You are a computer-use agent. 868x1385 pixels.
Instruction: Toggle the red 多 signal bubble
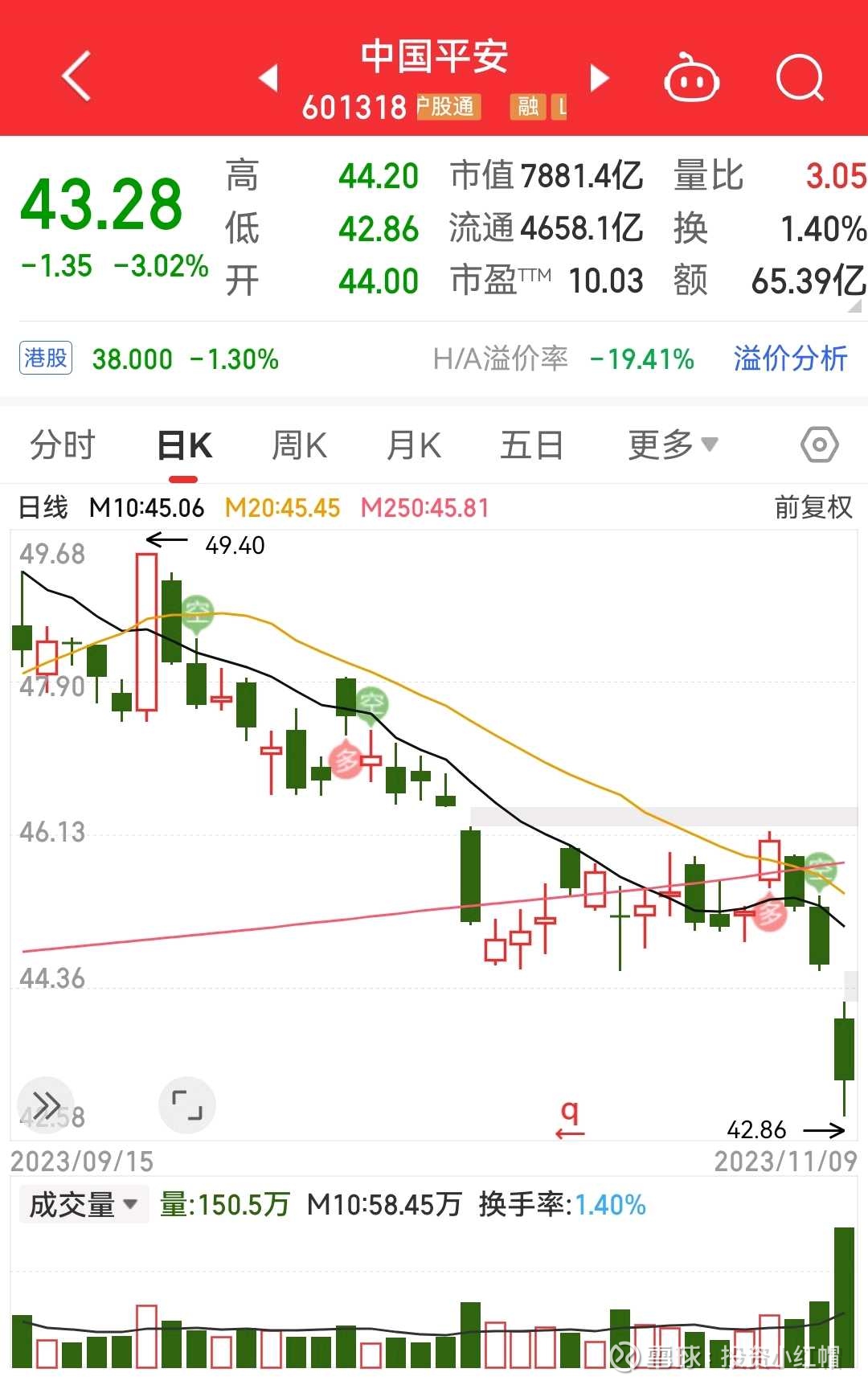344,760
